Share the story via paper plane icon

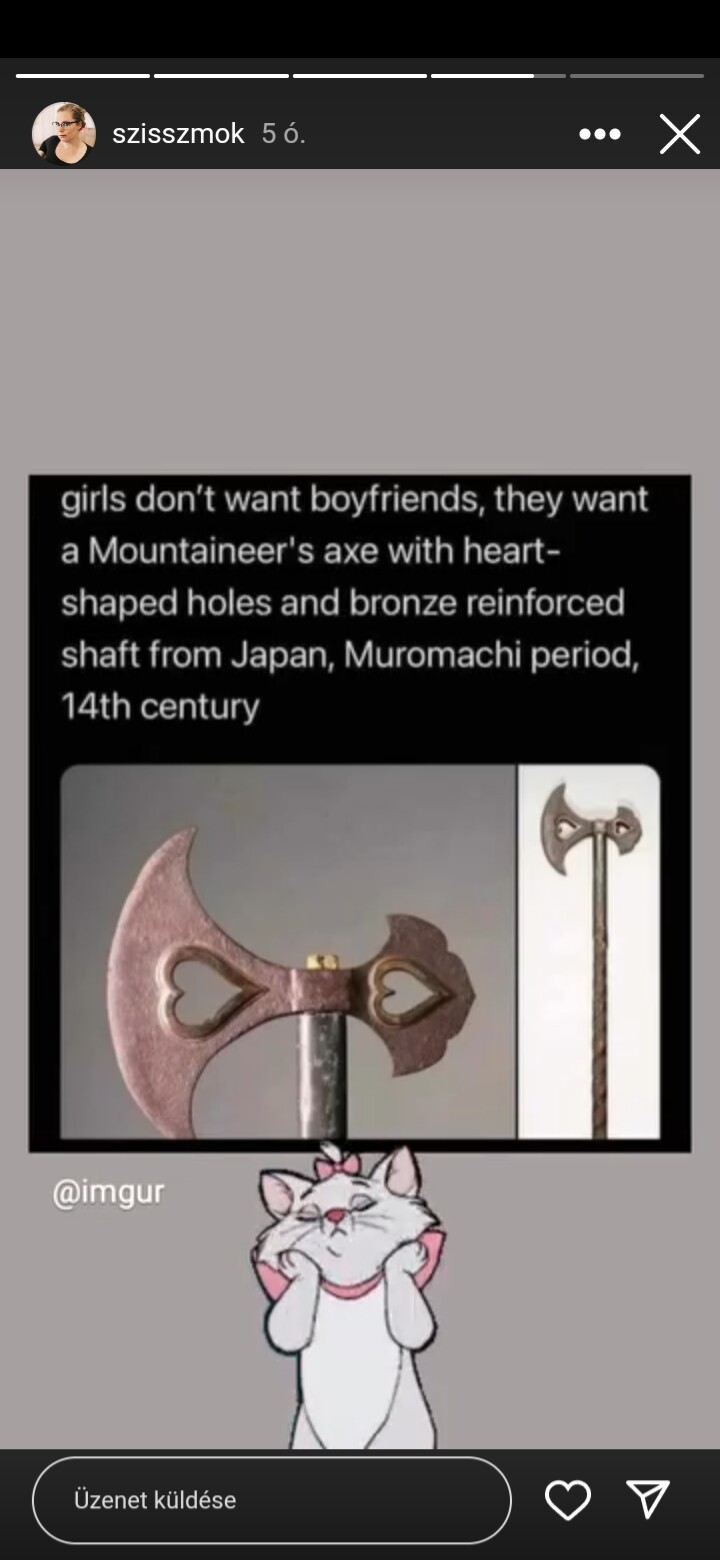click(648, 1500)
